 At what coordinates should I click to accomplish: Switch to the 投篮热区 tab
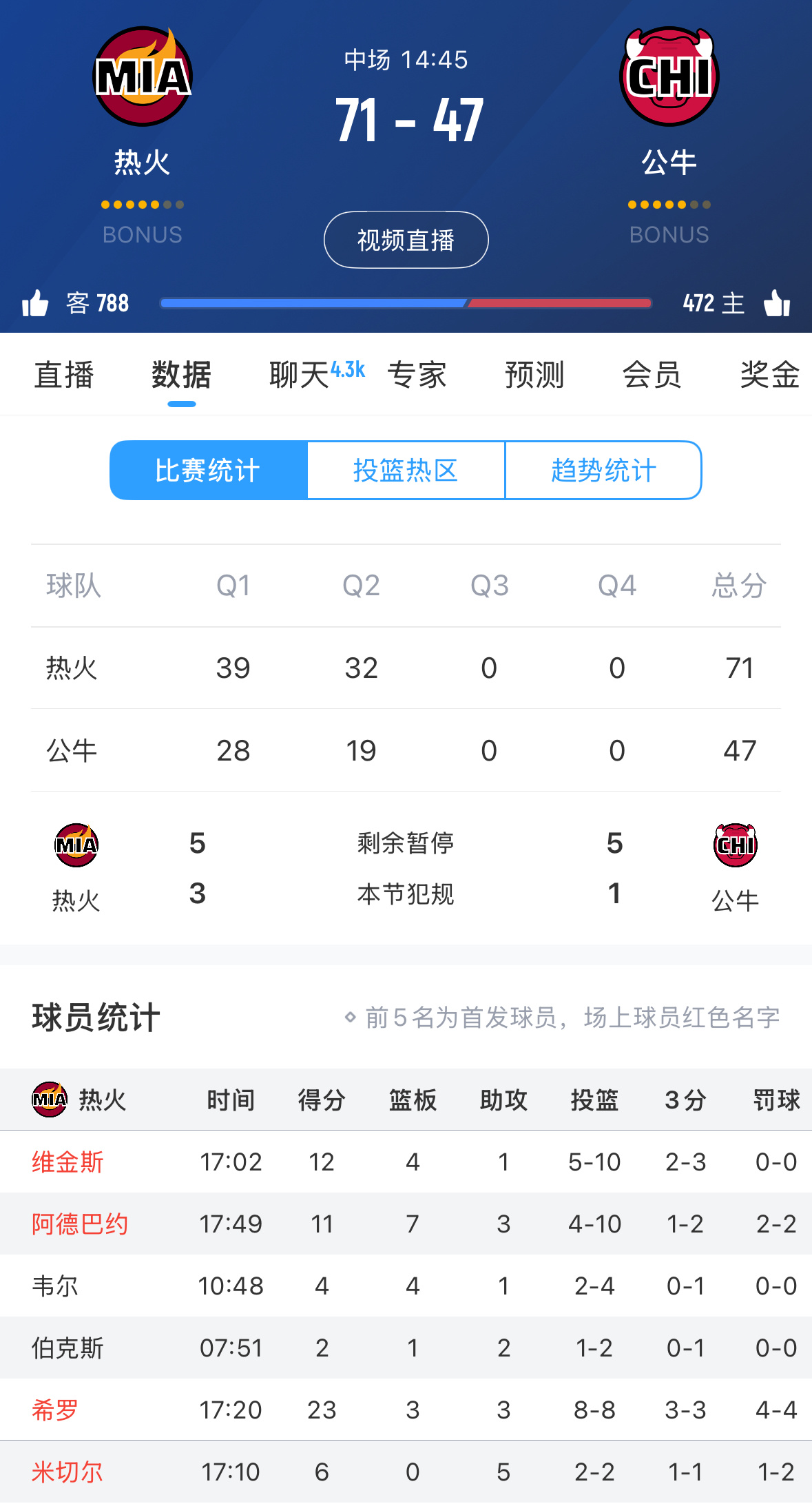tap(406, 470)
